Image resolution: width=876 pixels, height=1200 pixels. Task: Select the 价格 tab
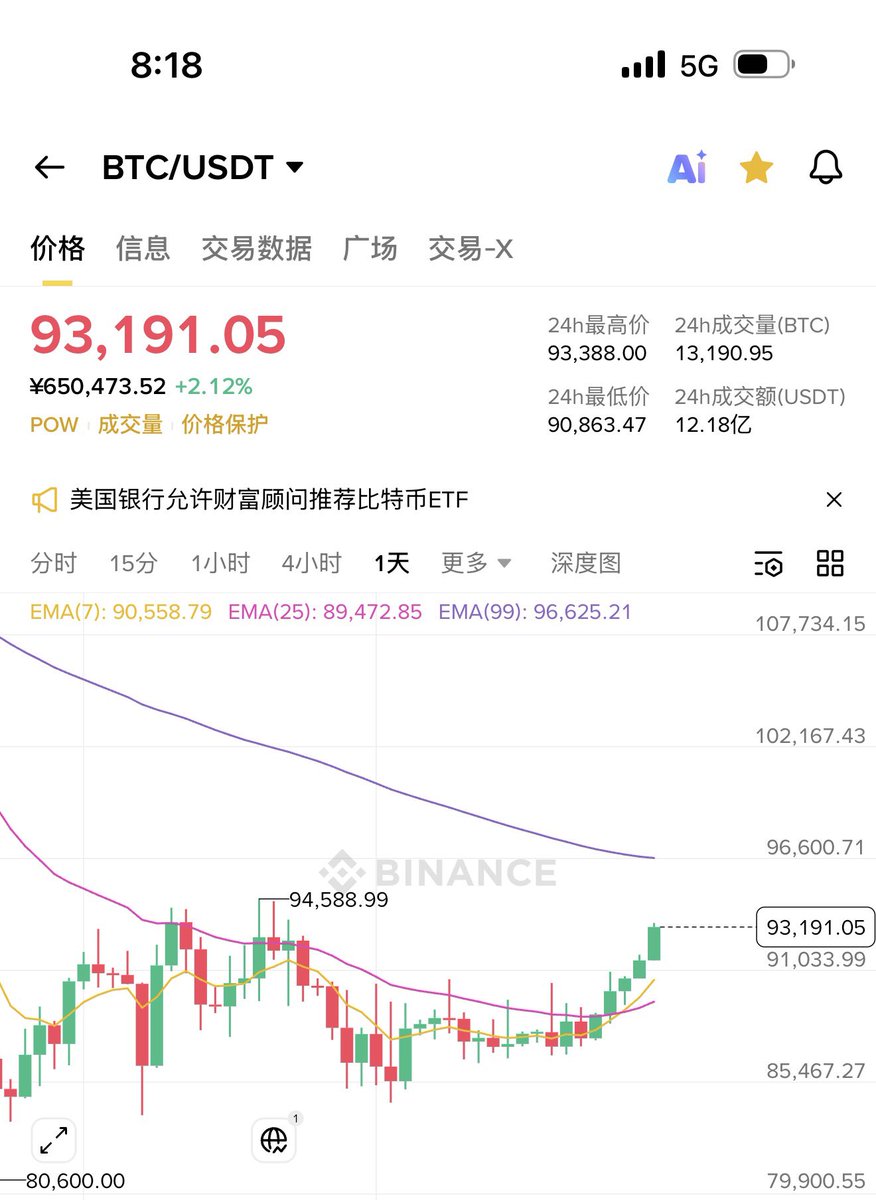coord(57,248)
